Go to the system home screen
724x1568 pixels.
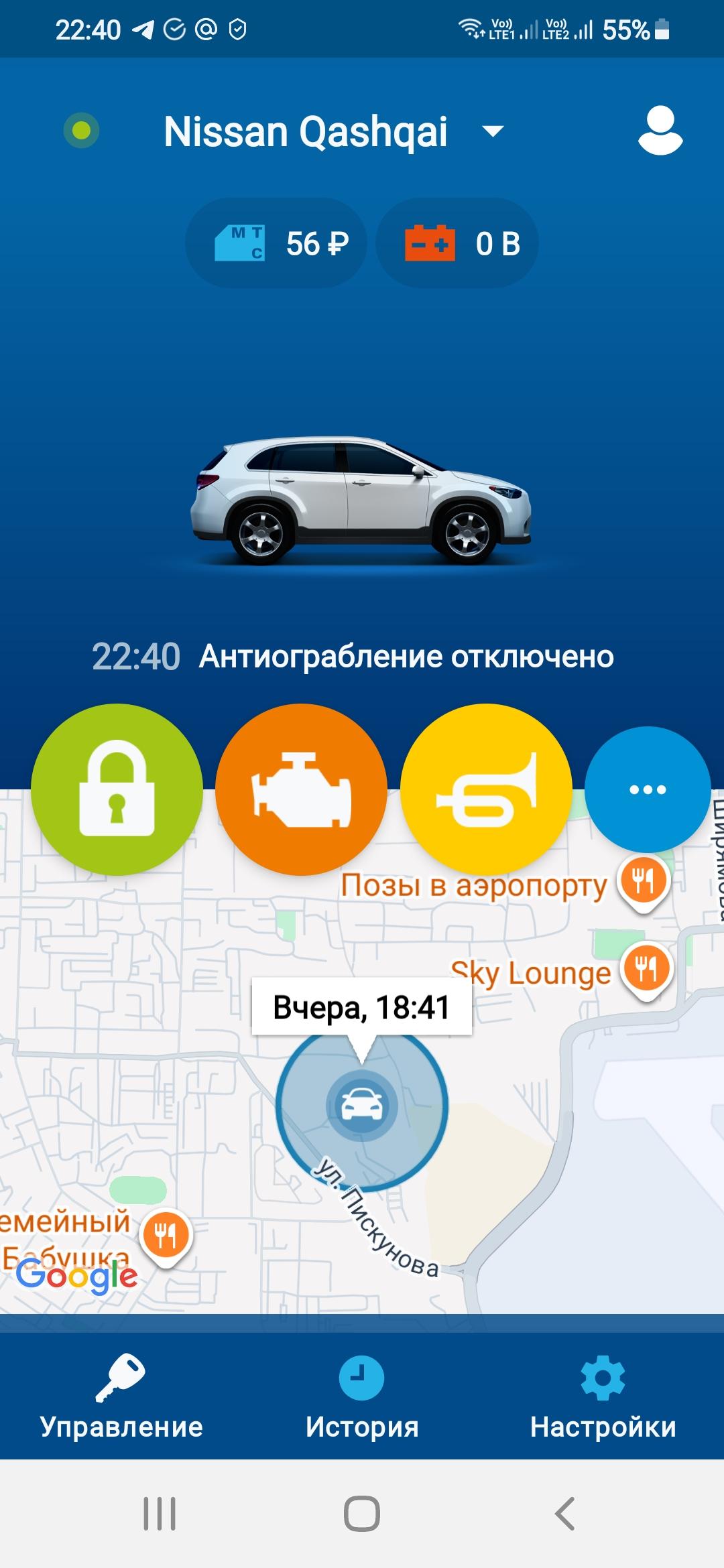(x=362, y=1513)
